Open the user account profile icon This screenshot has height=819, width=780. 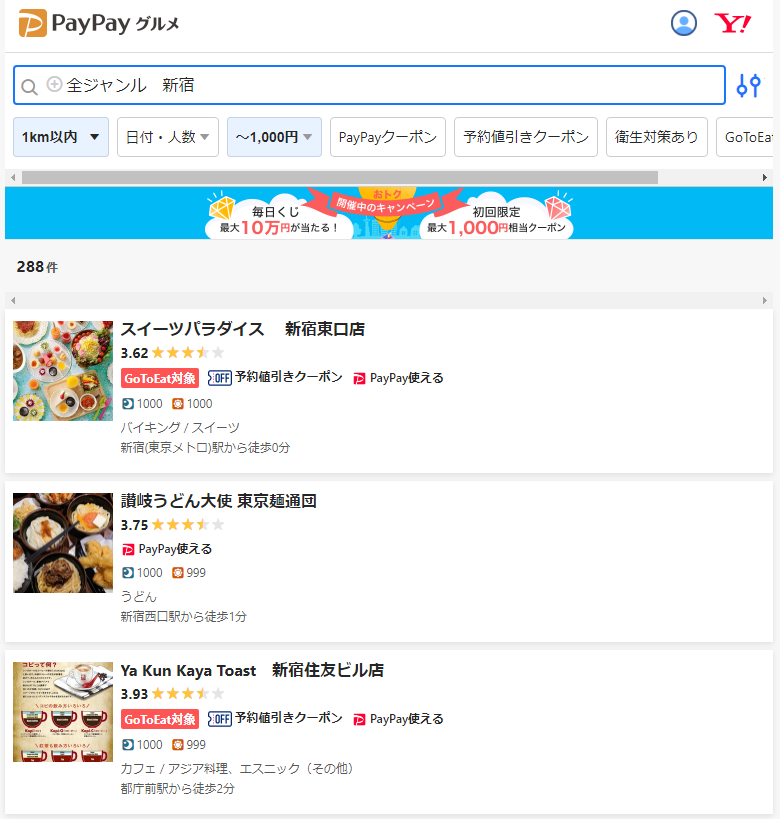coord(683,23)
